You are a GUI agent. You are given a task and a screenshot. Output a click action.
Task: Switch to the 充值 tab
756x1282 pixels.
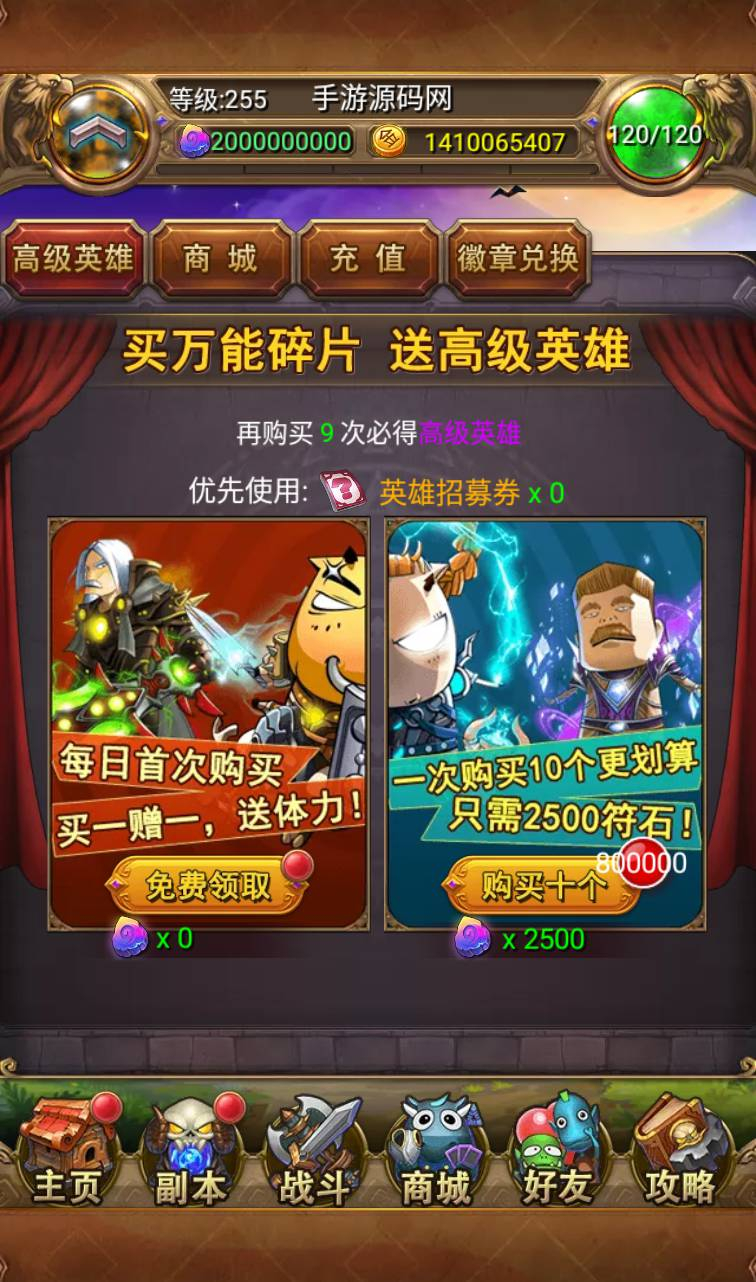coord(368,259)
